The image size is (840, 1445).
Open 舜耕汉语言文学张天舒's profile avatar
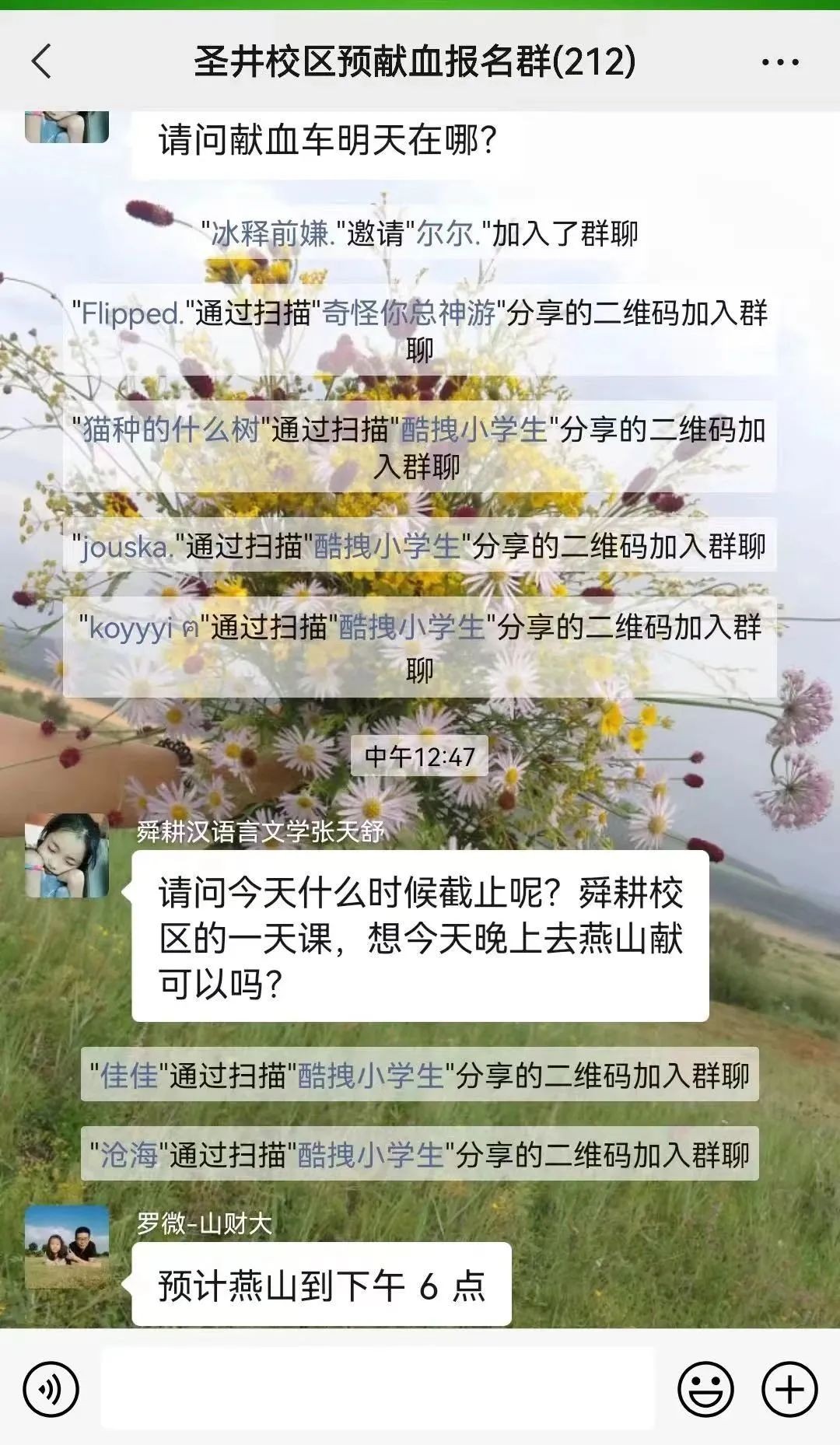(67, 855)
